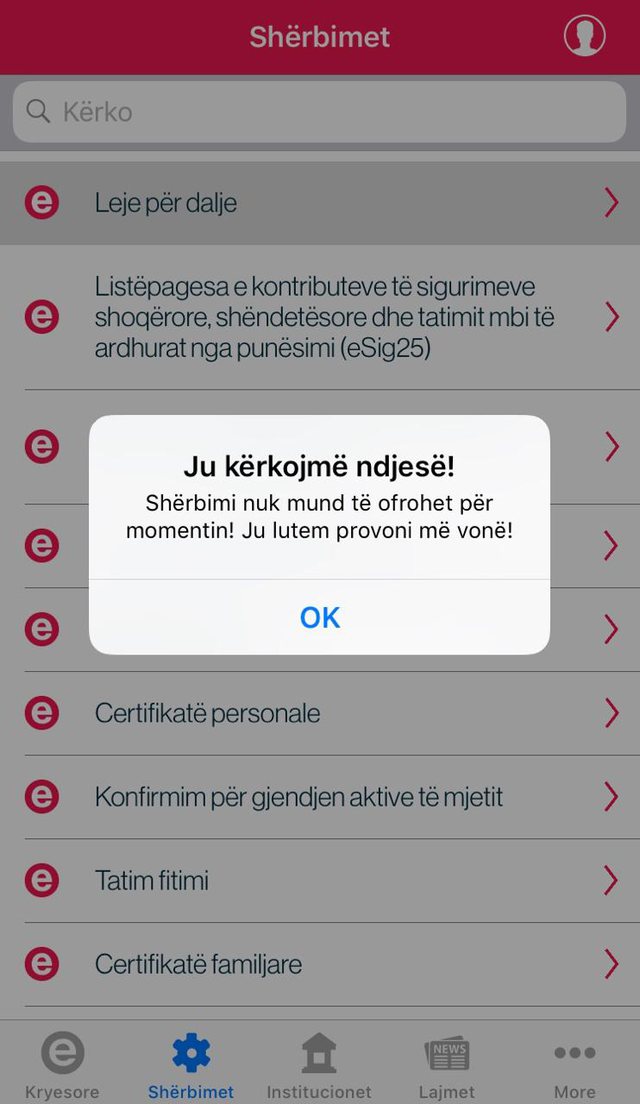Switch to the Lajmet news tab

447,1065
